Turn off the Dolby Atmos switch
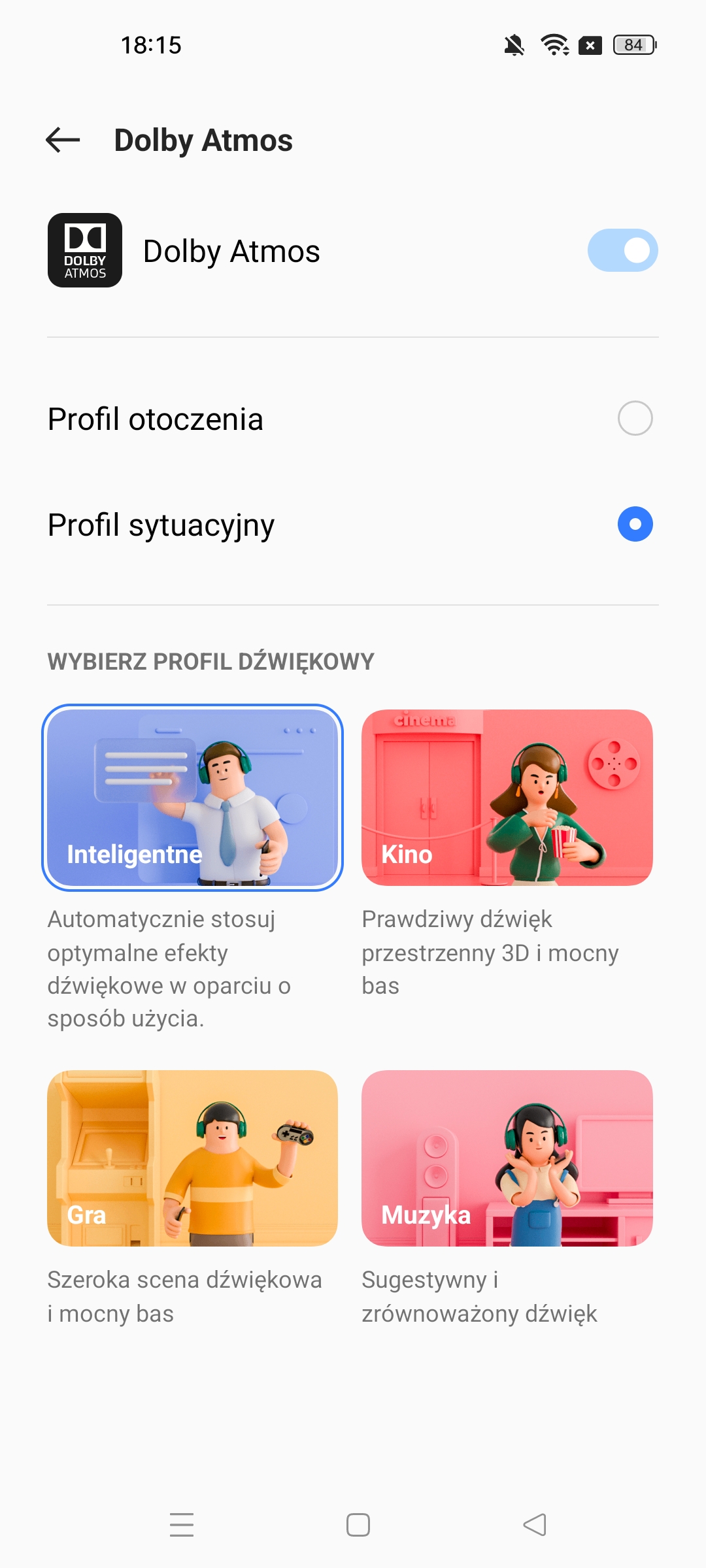This screenshot has width=706, height=1568. (622, 250)
